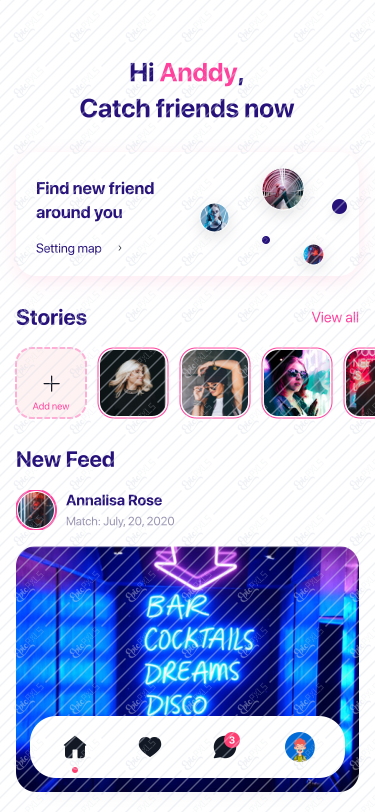The image size is (375, 812).
Task: Open the largest friend avatar on map
Action: (x=282, y=188)
